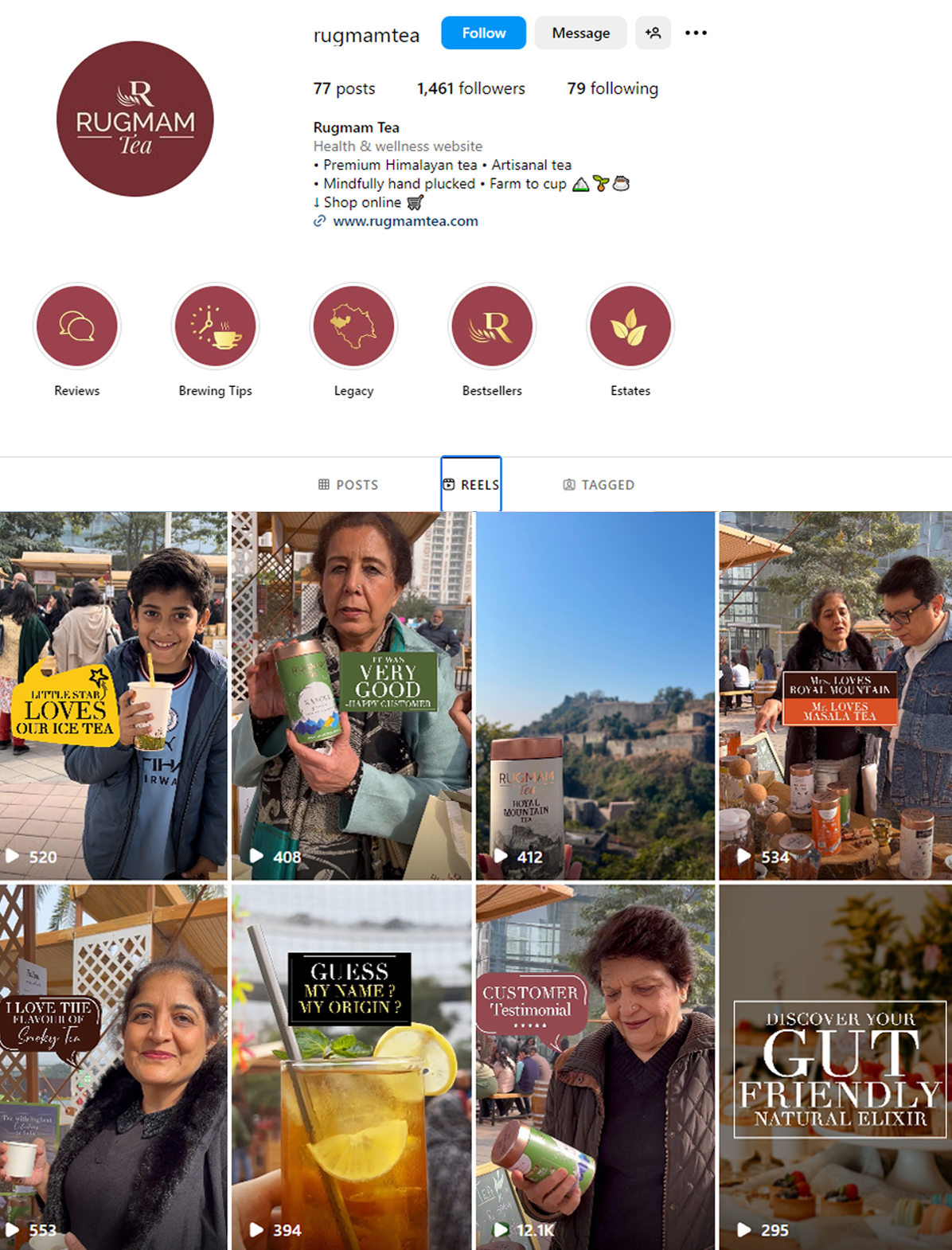Play the Very Good happy customer reel
952x1250 pixels.
click(351, 695)
